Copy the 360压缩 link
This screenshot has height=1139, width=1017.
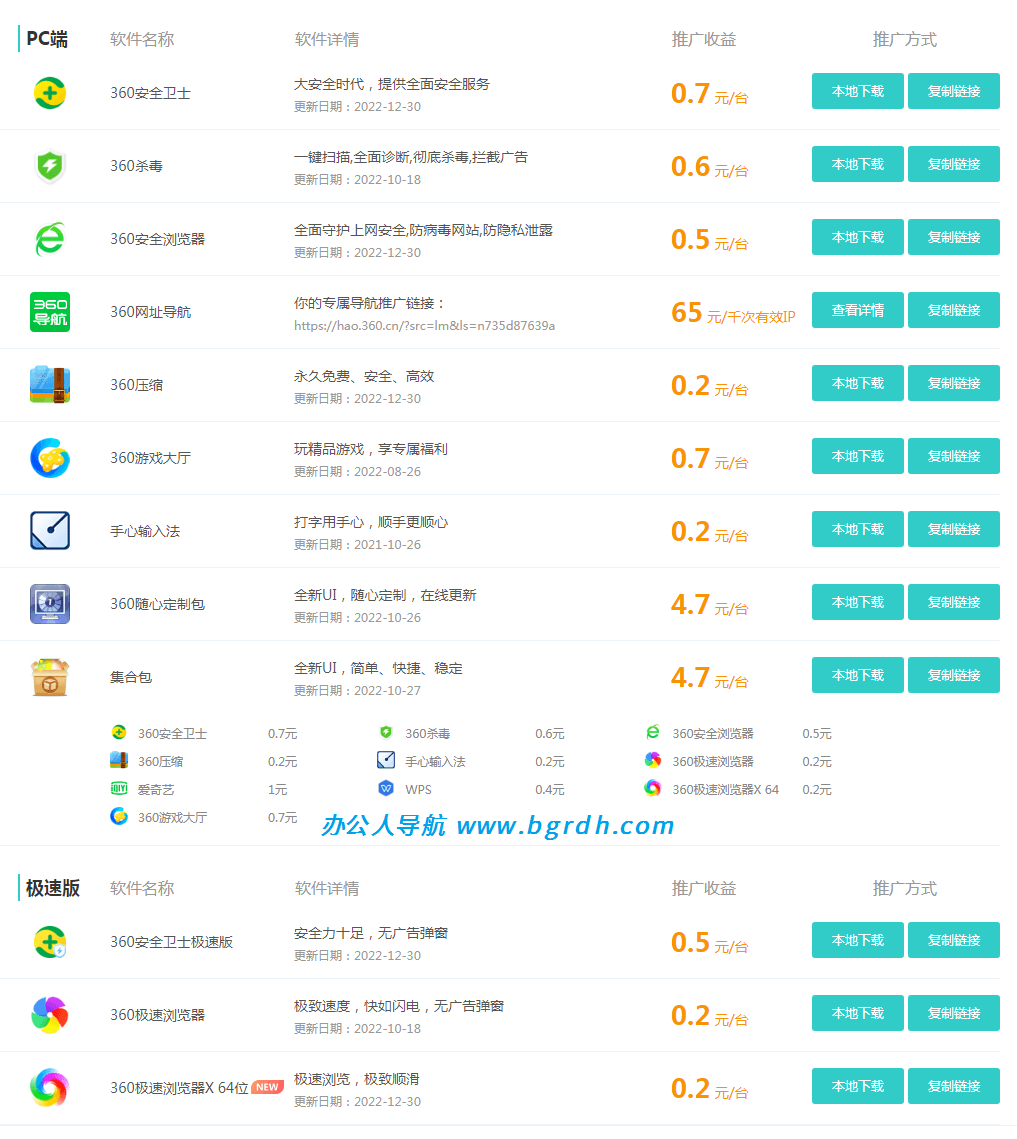pyautogui.click(x=953, y=383)
